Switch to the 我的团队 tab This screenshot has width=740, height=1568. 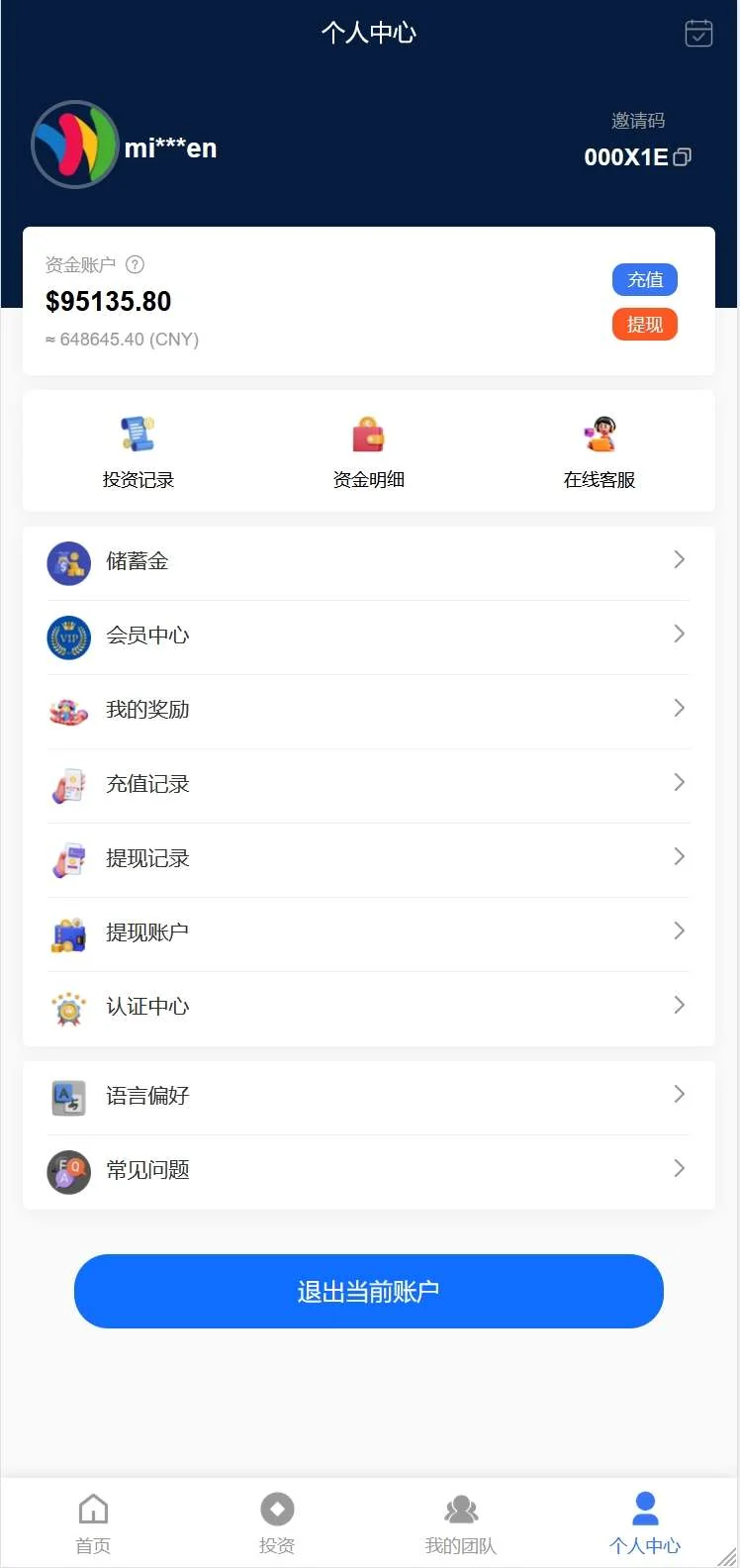pos(460,1523)
